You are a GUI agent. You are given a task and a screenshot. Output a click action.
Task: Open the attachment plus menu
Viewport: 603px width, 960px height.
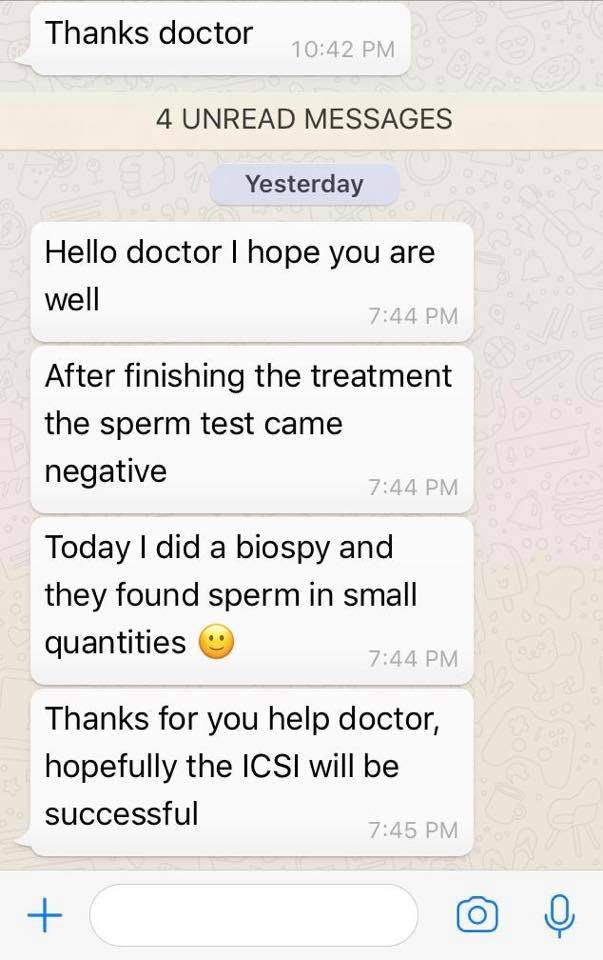click(x=42, y=915)
